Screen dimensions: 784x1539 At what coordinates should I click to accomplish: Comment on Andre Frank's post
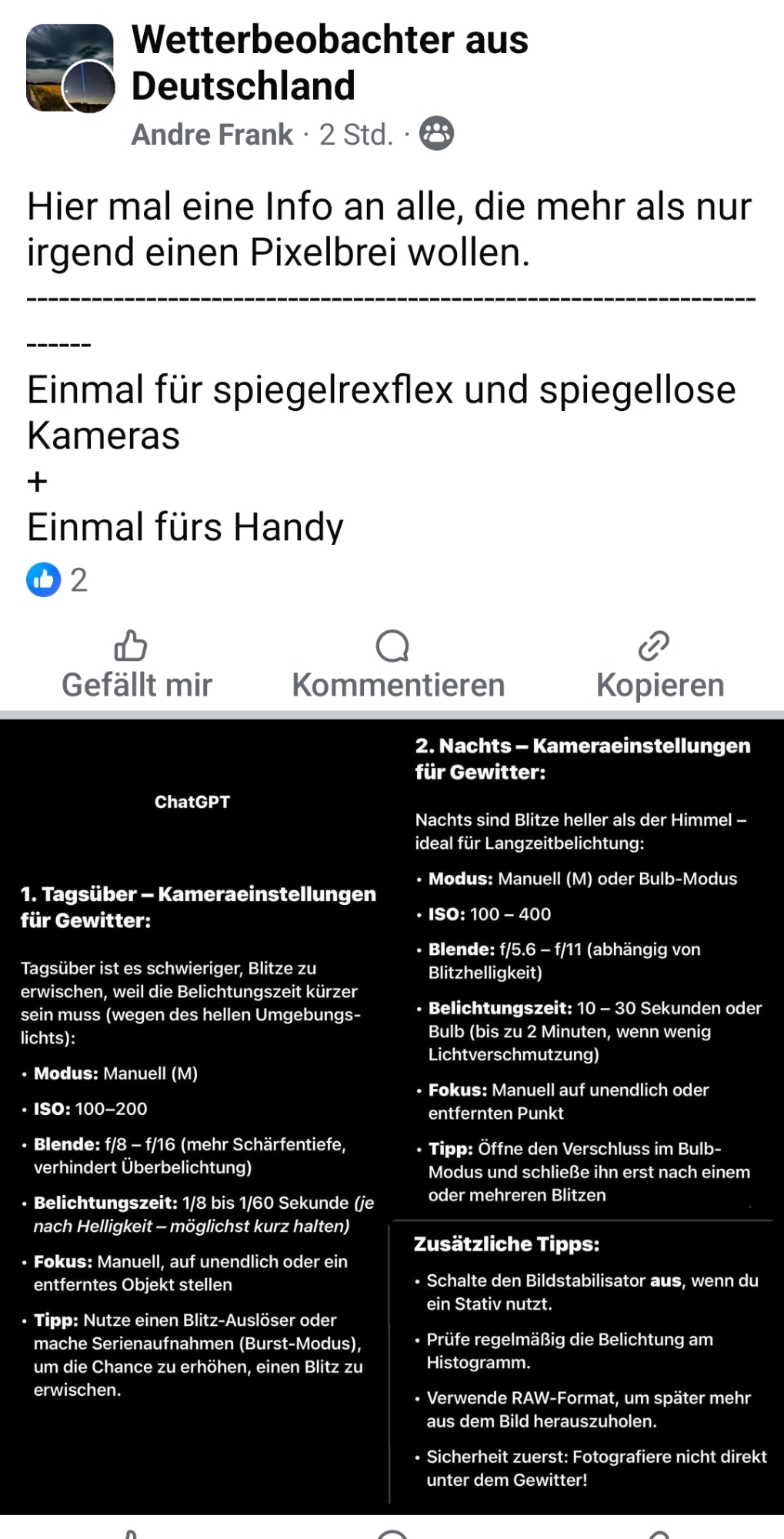[397, 666]
